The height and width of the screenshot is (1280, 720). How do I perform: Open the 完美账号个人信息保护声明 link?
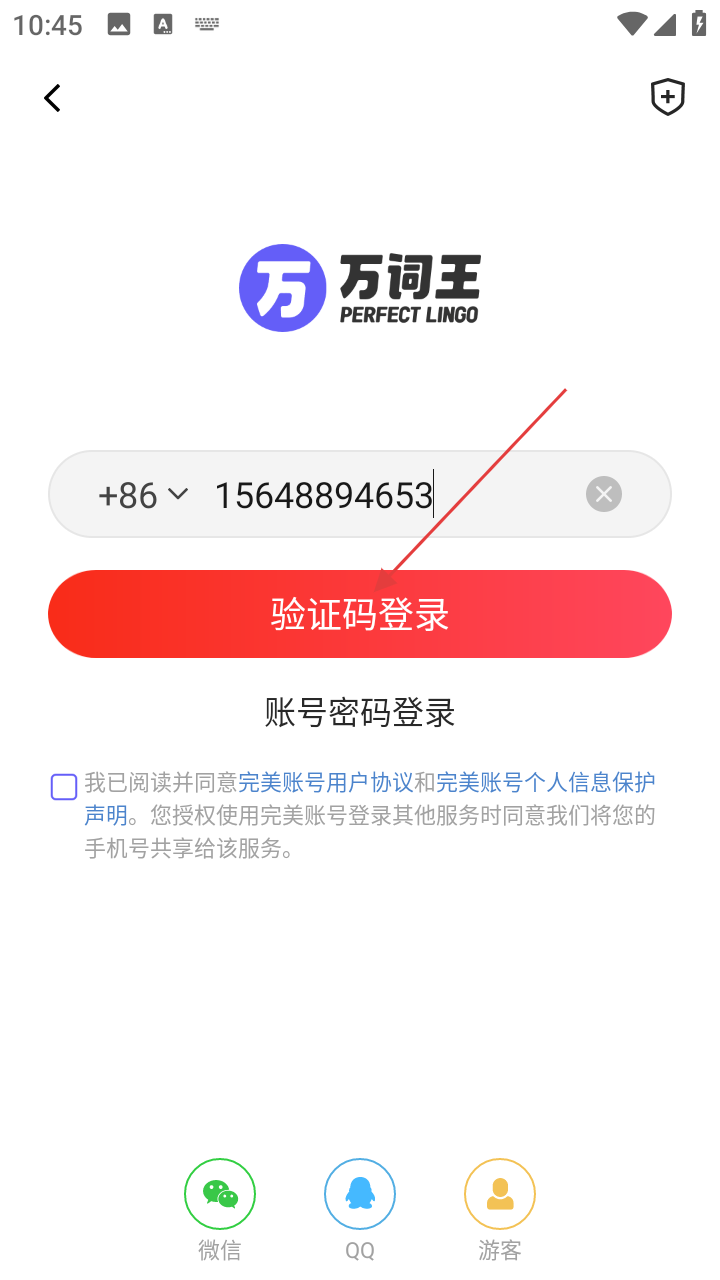pos(545,783)
